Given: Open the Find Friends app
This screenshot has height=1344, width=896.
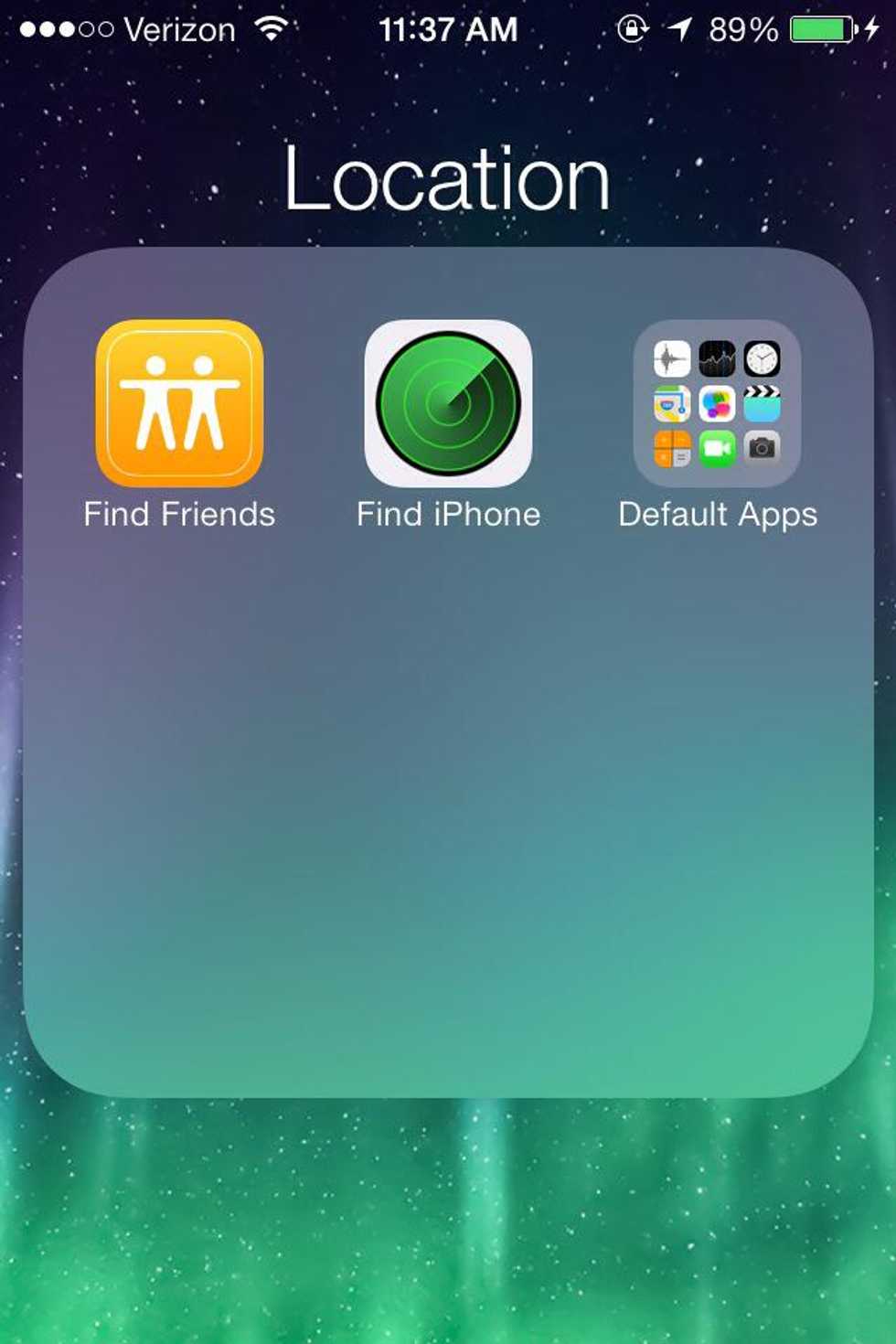Looking at the screenshot, I should [179, 403].
